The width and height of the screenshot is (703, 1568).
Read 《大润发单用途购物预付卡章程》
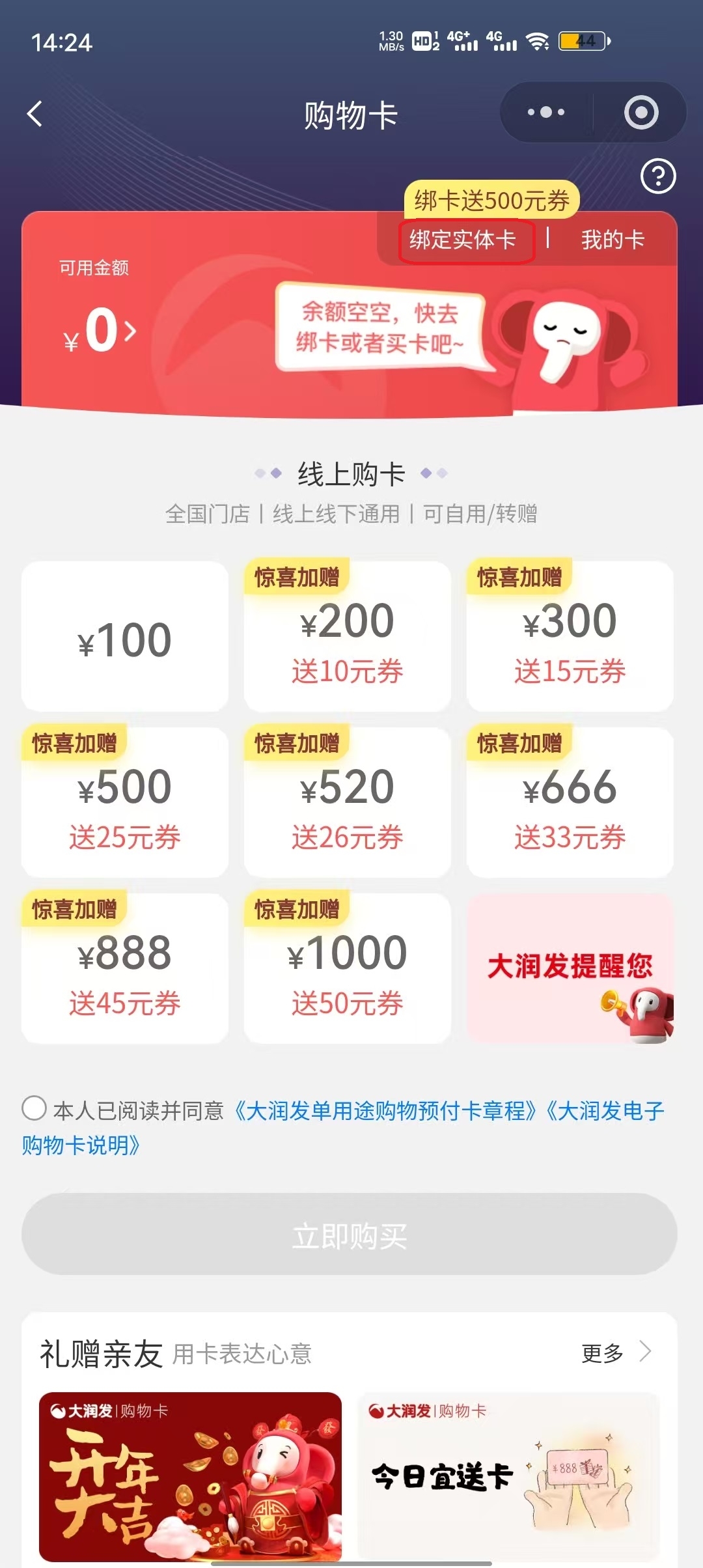point(385,1111)
